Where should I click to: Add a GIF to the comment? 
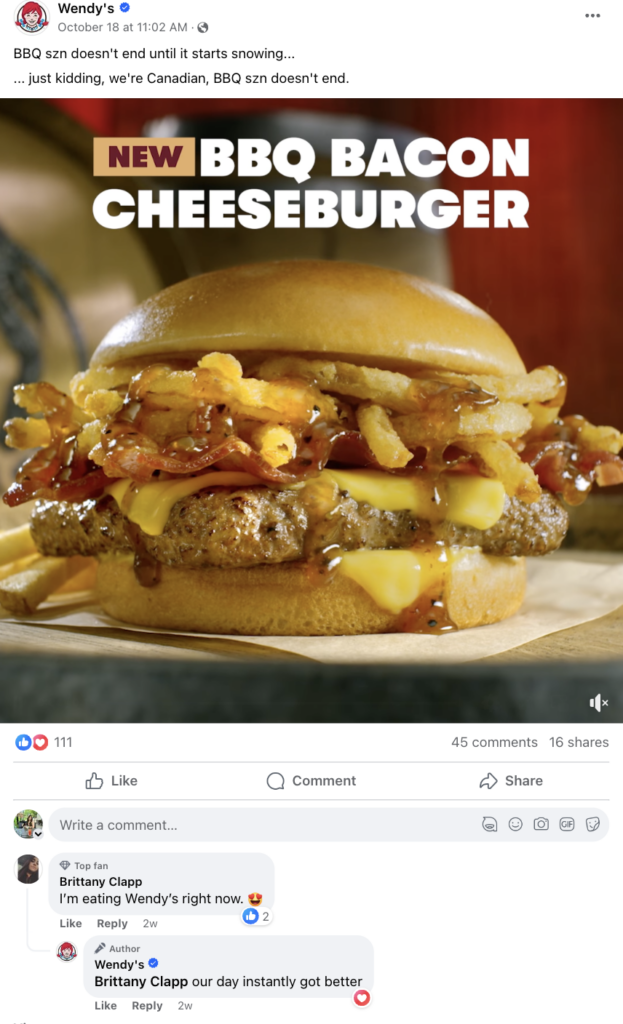coord(567,824)
